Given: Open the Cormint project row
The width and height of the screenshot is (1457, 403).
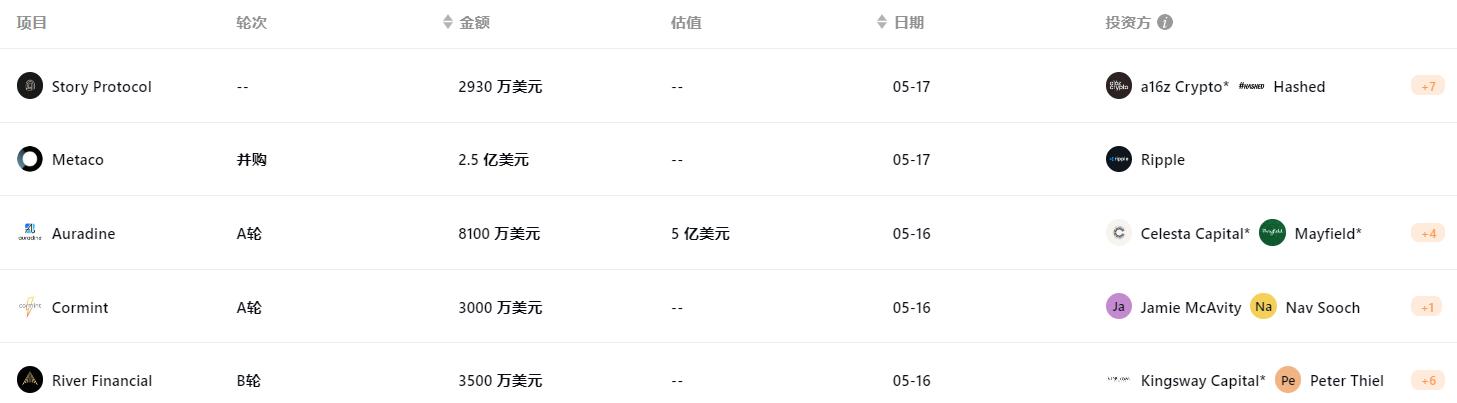Looking at the screenshot, I should click(79, 308).
